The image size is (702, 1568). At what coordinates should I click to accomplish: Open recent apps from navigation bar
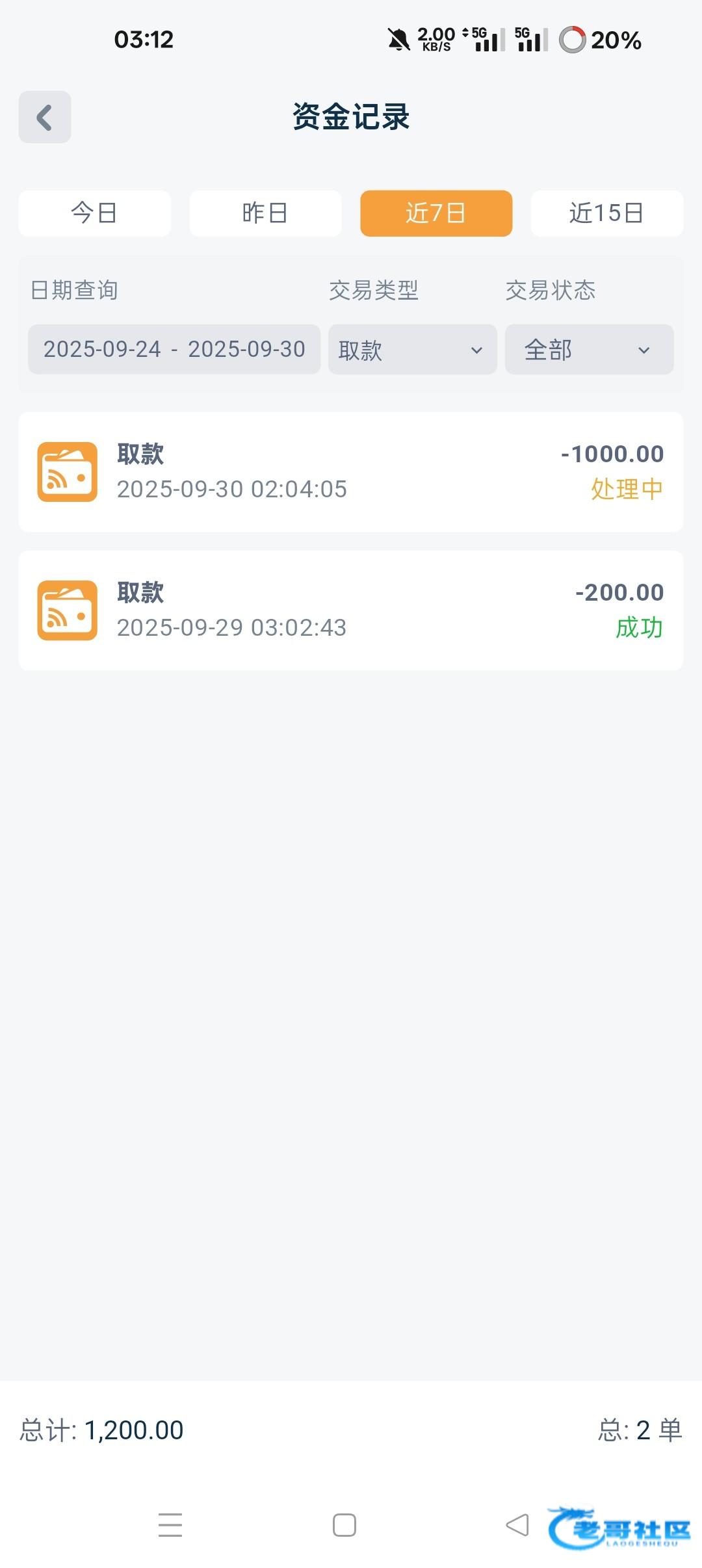pyautogui.click(x=170, y=1525)
